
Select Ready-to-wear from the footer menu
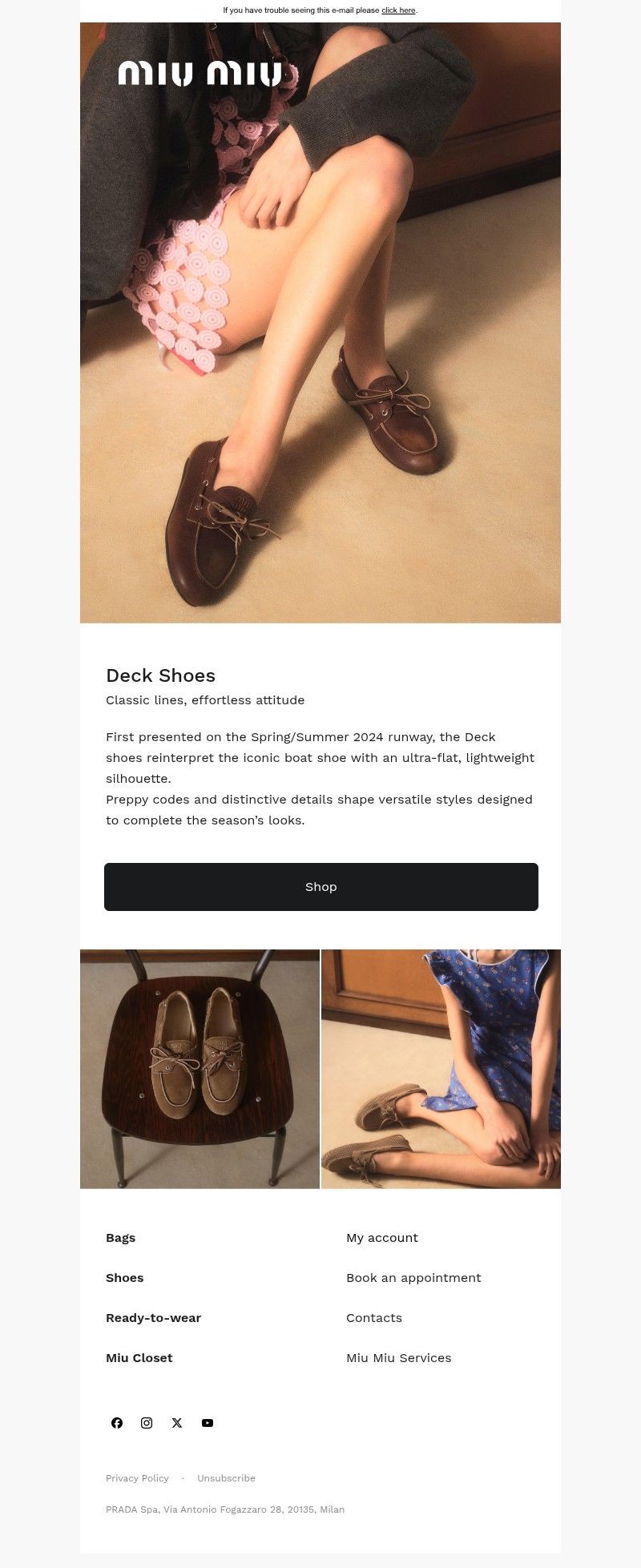pyautogui.click(x=153, y=1317)
